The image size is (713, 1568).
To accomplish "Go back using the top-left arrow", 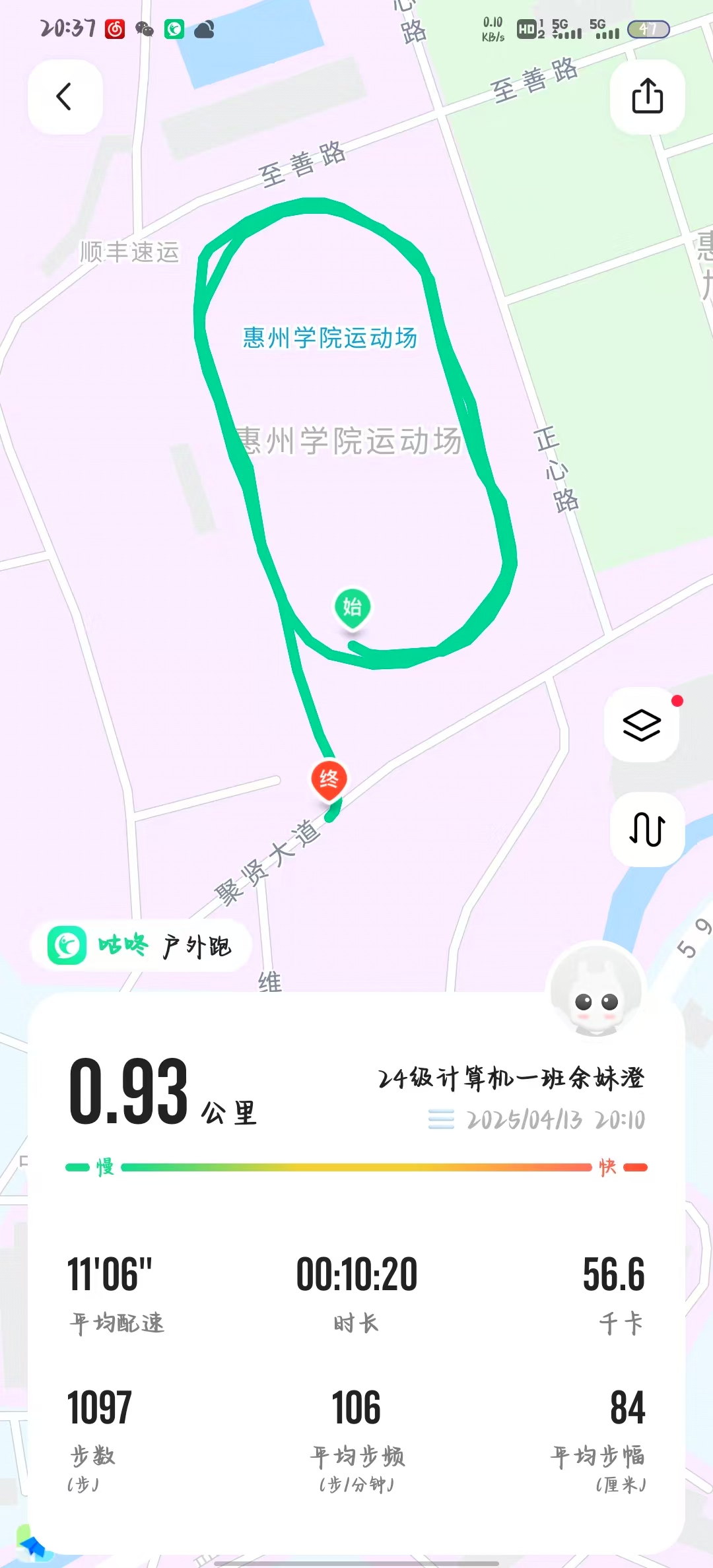I will pos(65,97).
